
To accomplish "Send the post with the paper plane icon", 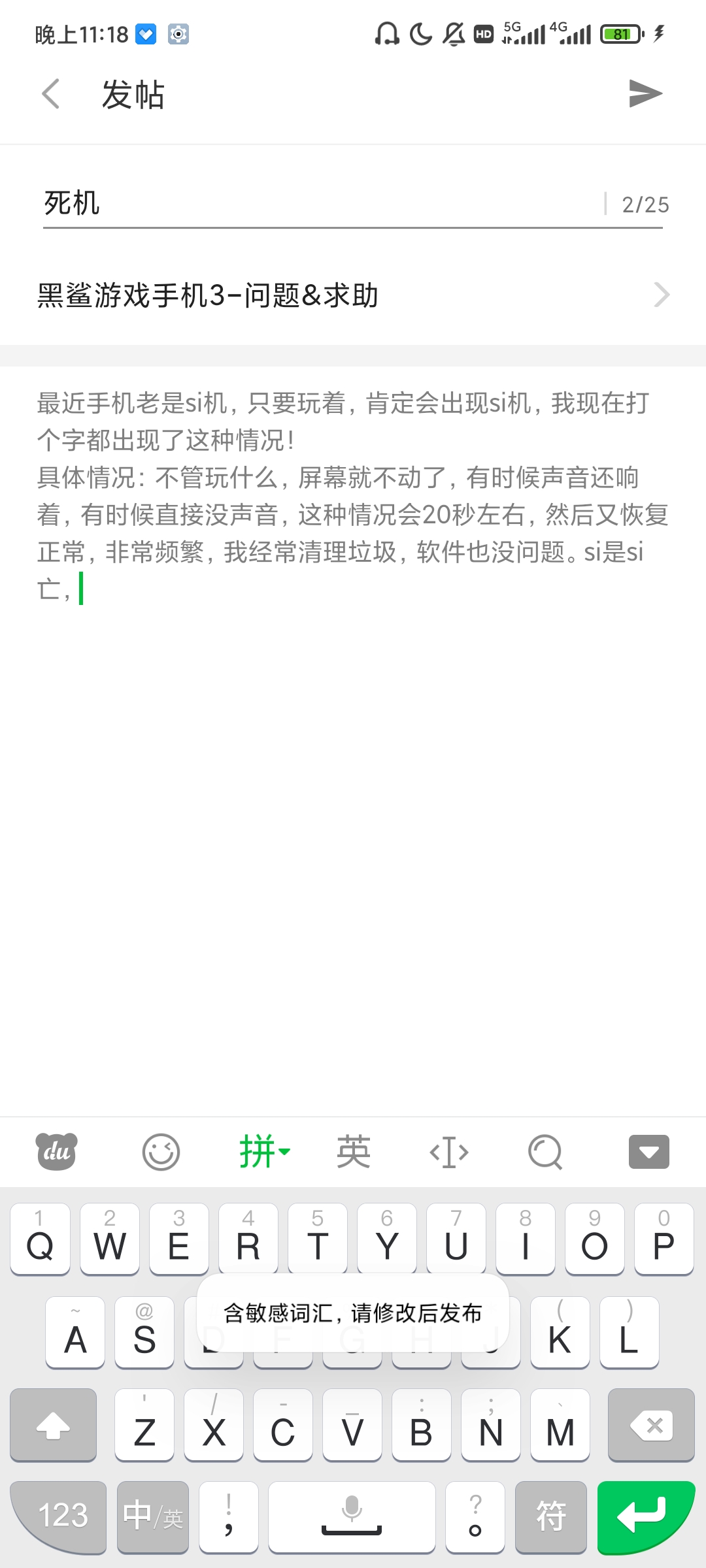I will tap(645, 93).
